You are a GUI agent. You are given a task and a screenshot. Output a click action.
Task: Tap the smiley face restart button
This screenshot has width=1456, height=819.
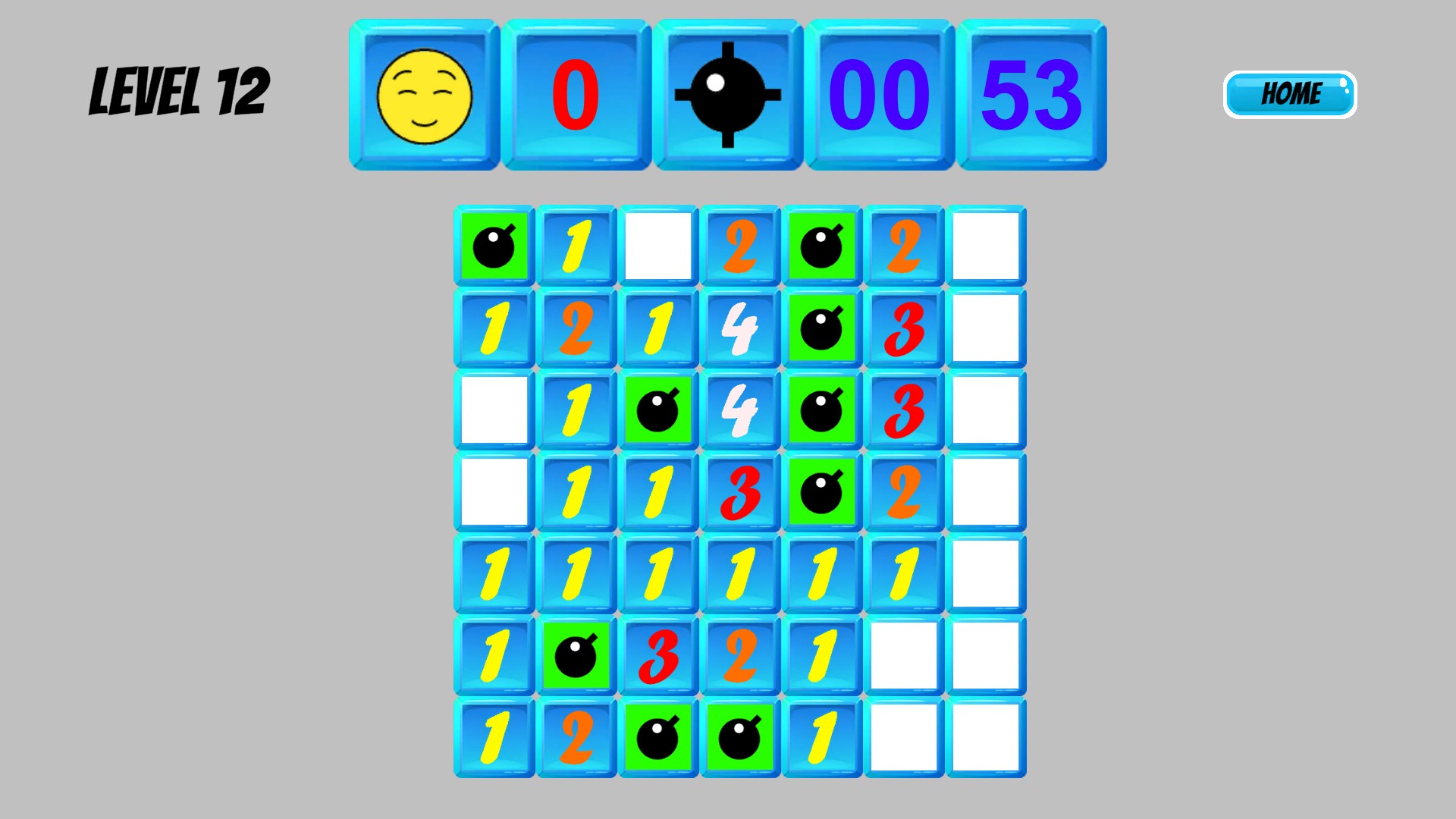(424, 96)
